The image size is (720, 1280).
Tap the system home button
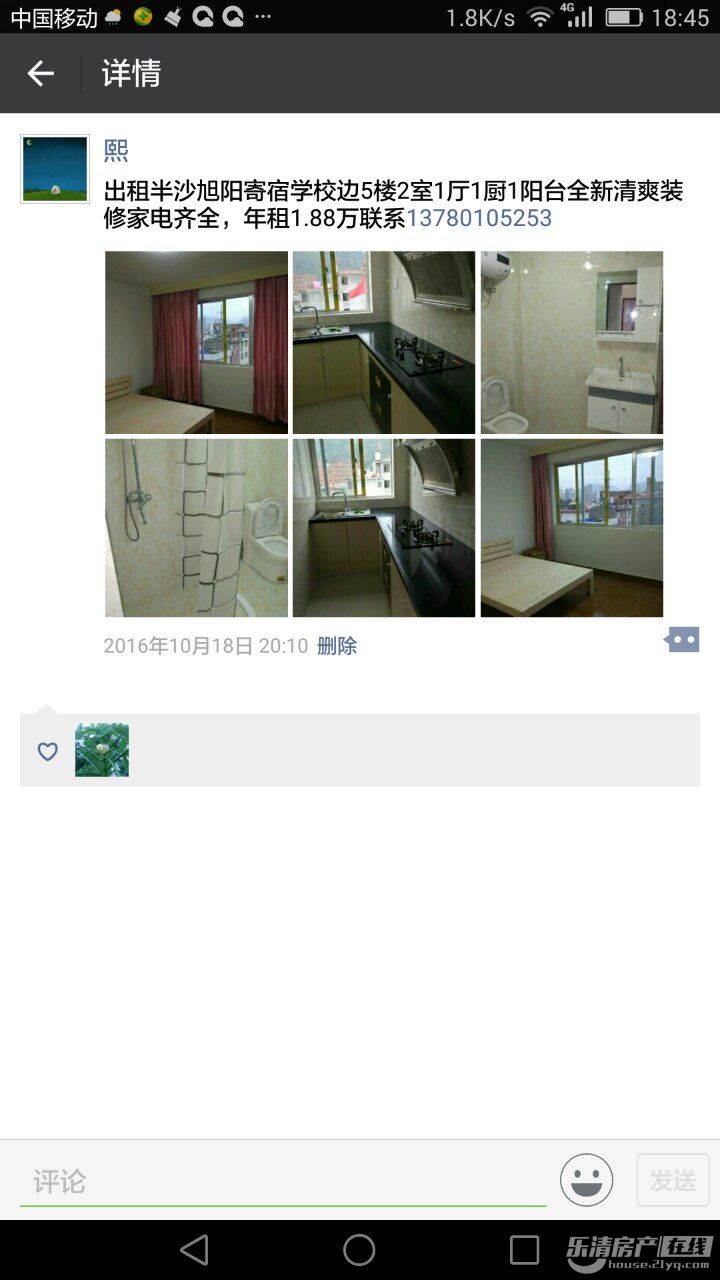coord(359,1249)
